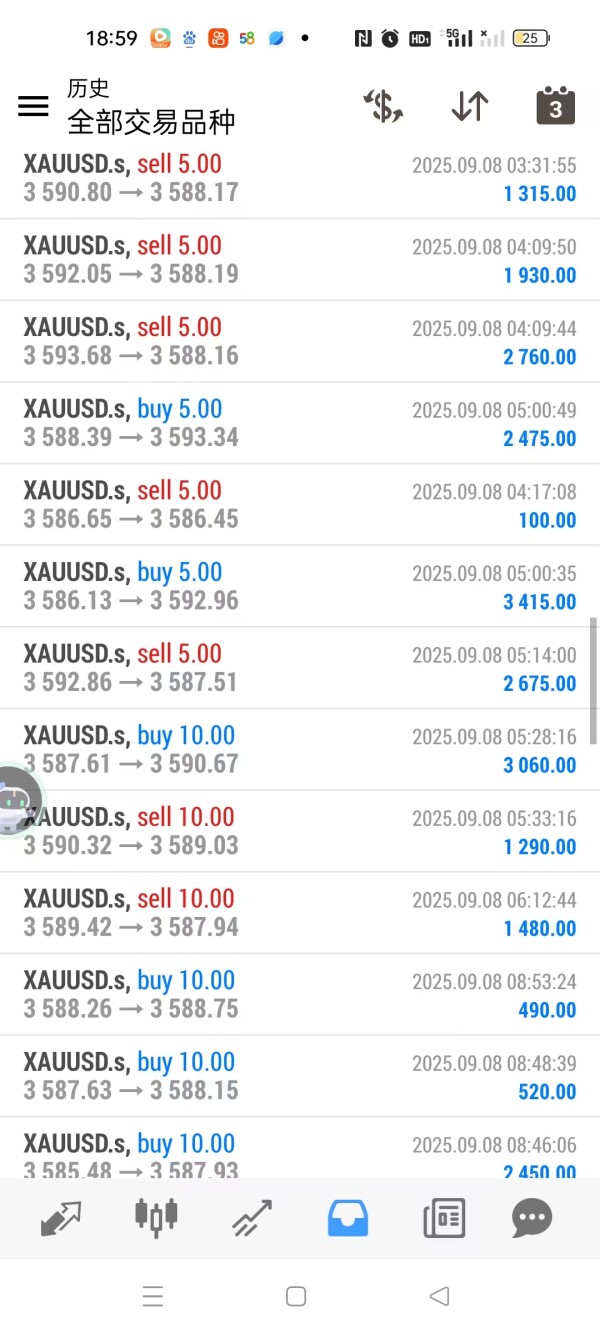Switch to the candlestick Chart tab
The image size is (600, 1333).
(x=156, y=1218)
